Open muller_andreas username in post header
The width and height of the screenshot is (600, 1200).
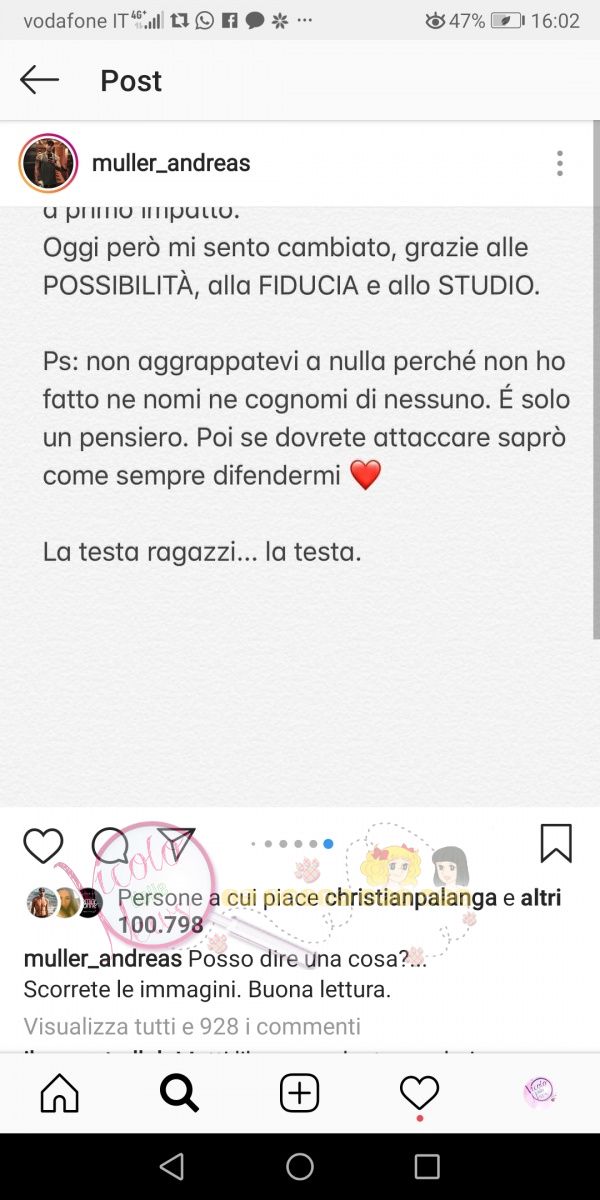(x=171, y=163)
